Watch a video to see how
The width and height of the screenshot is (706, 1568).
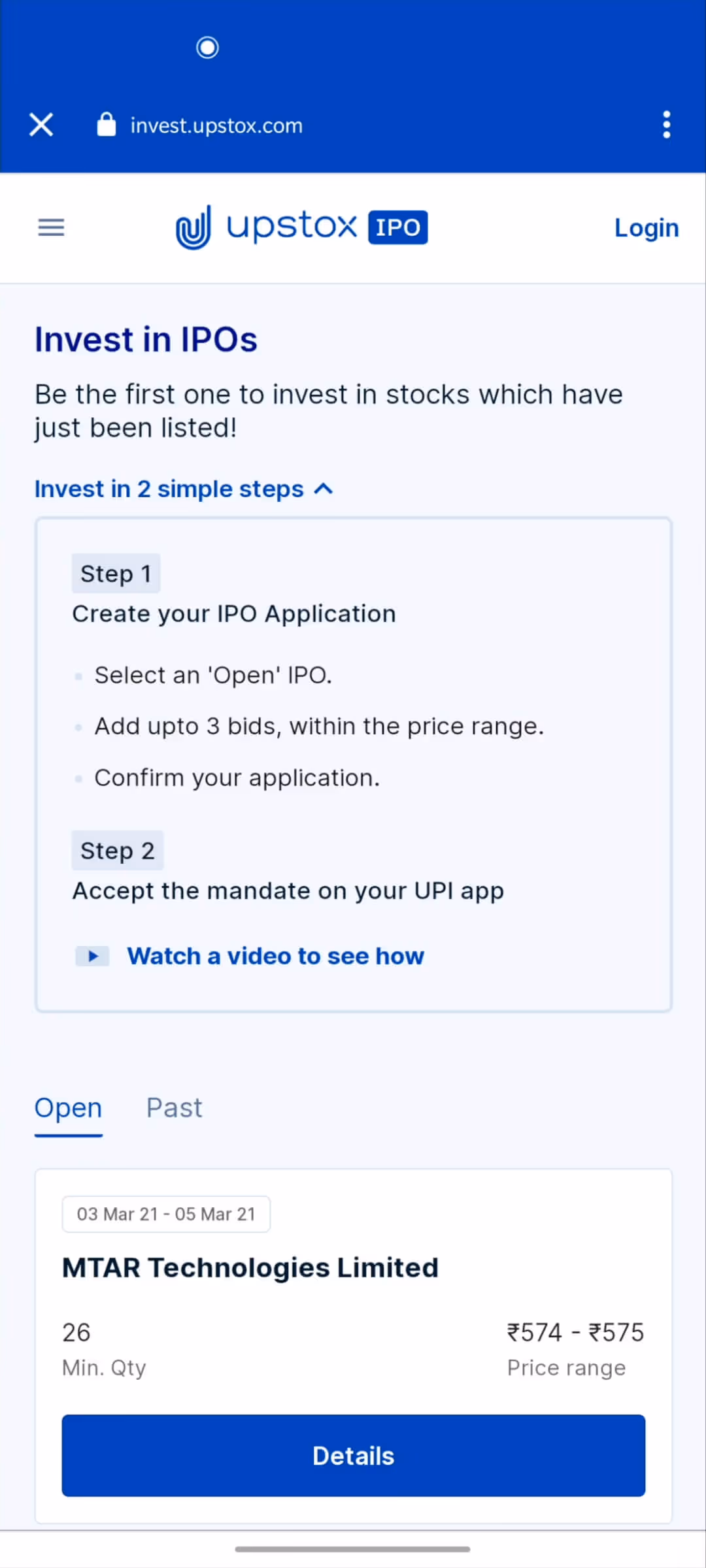(x=250, y=956)
